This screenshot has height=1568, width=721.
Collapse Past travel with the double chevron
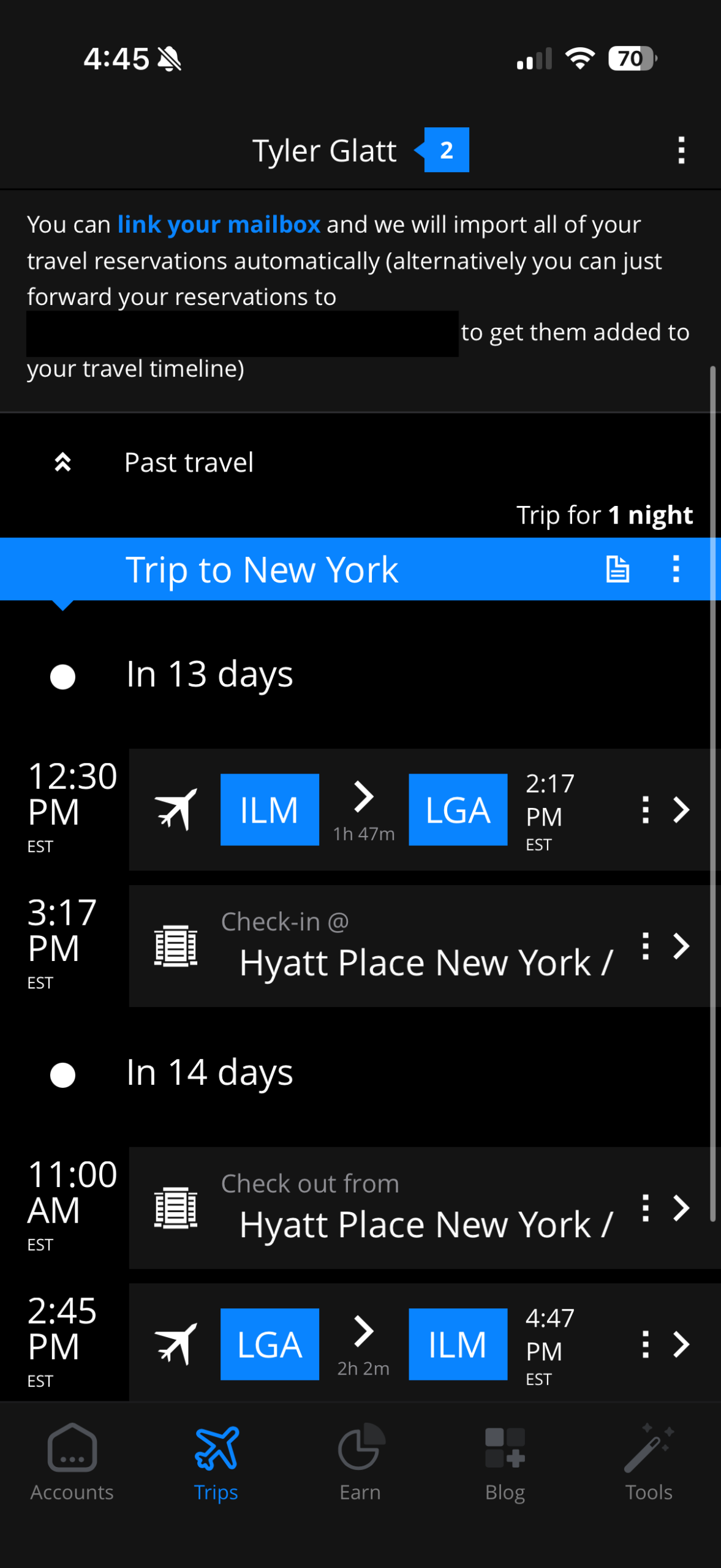pos(64,462)
